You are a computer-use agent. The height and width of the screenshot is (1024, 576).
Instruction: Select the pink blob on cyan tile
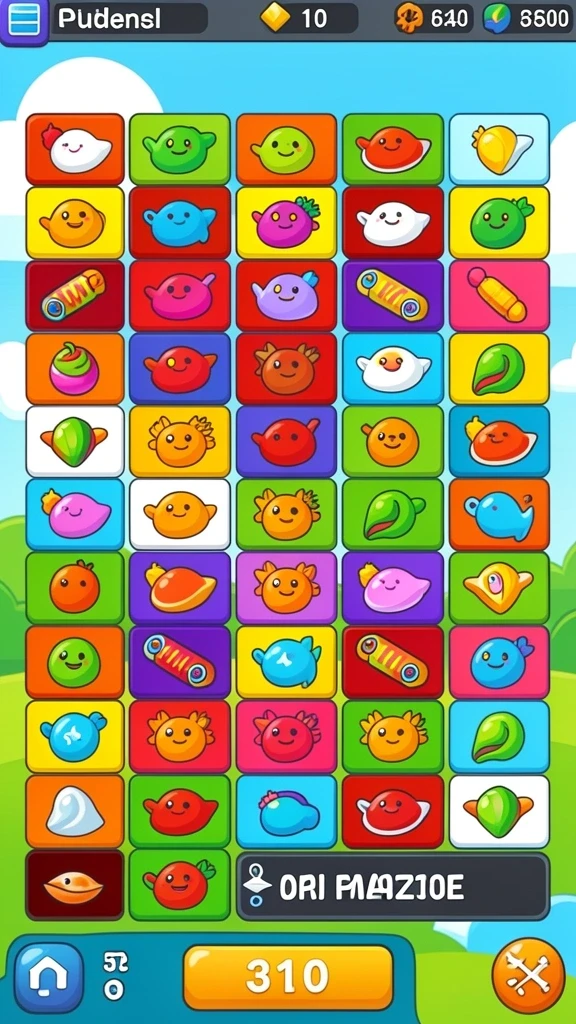coord(74,515)
